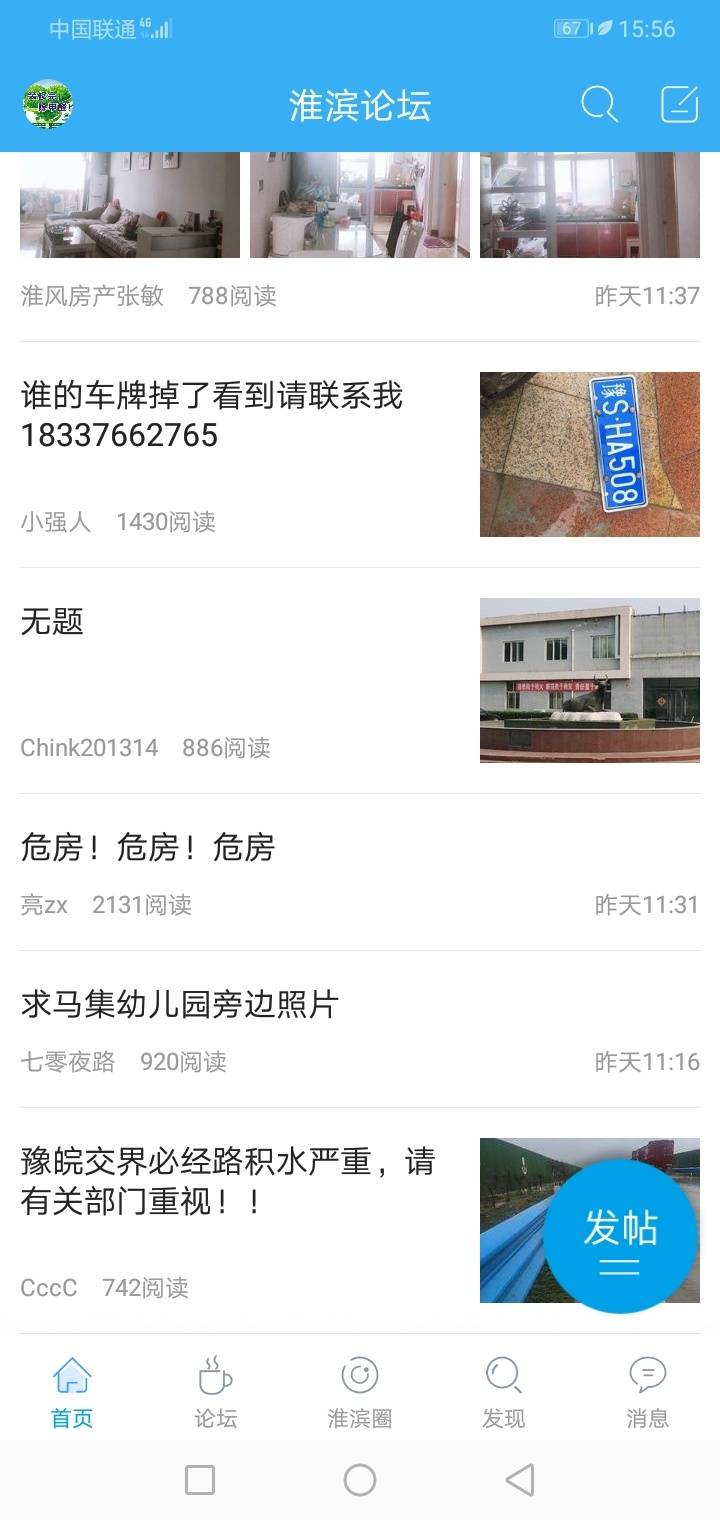Screen dimensions: 720x1520
Task: Open recent apps with the square button
Action: (x=200, y=1480)
